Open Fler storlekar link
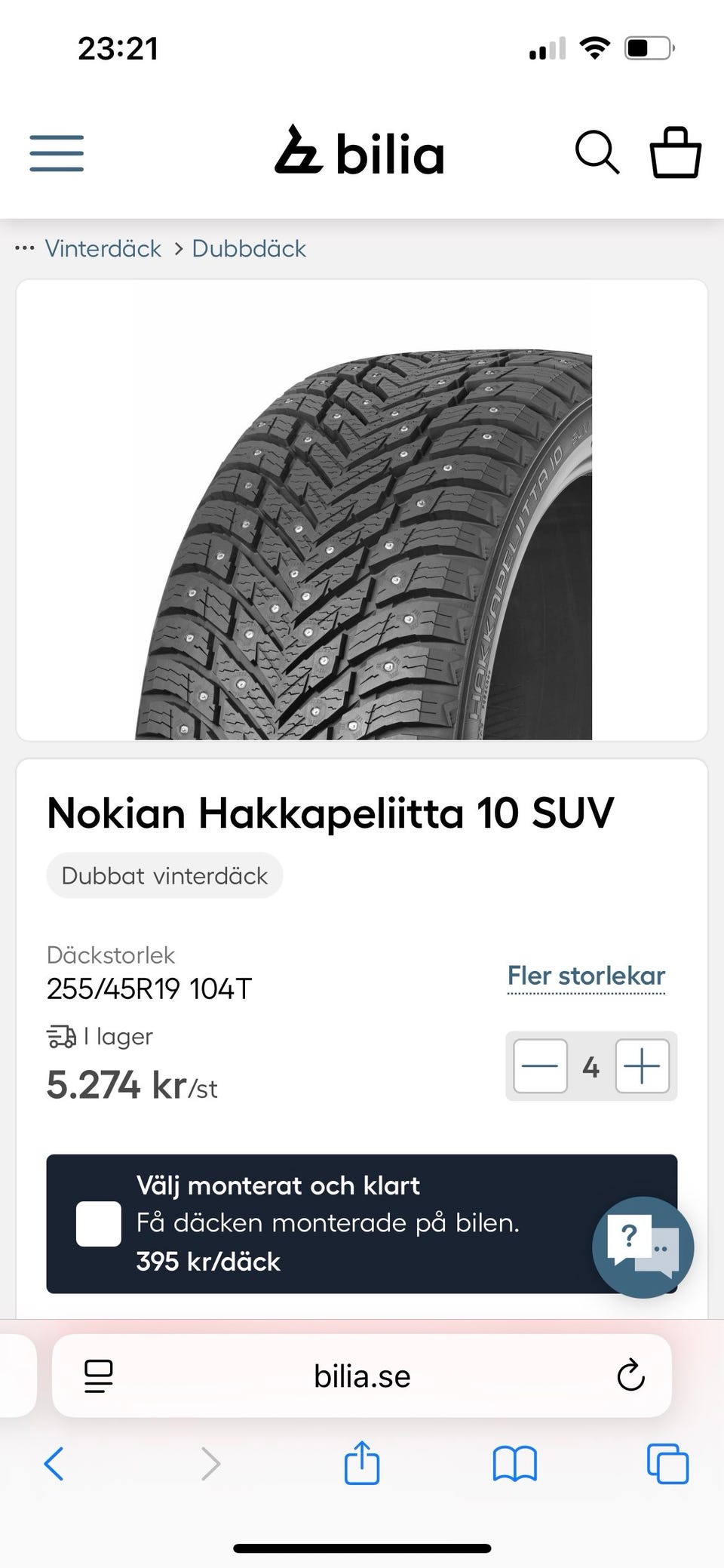The height and width of the screenshot is (1568, 724). pos(586,976)
